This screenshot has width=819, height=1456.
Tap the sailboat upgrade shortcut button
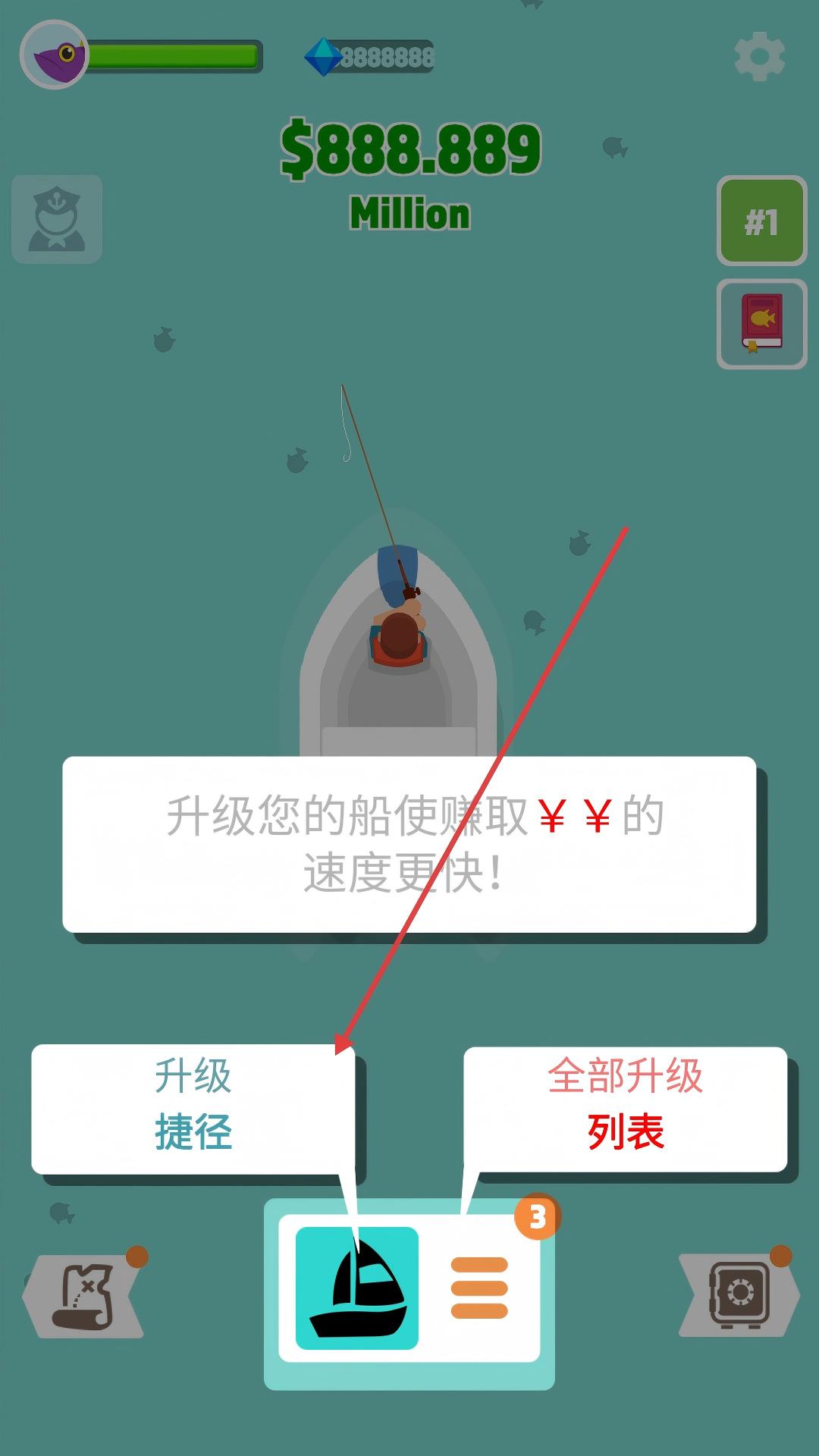[x=356, y=1288]
